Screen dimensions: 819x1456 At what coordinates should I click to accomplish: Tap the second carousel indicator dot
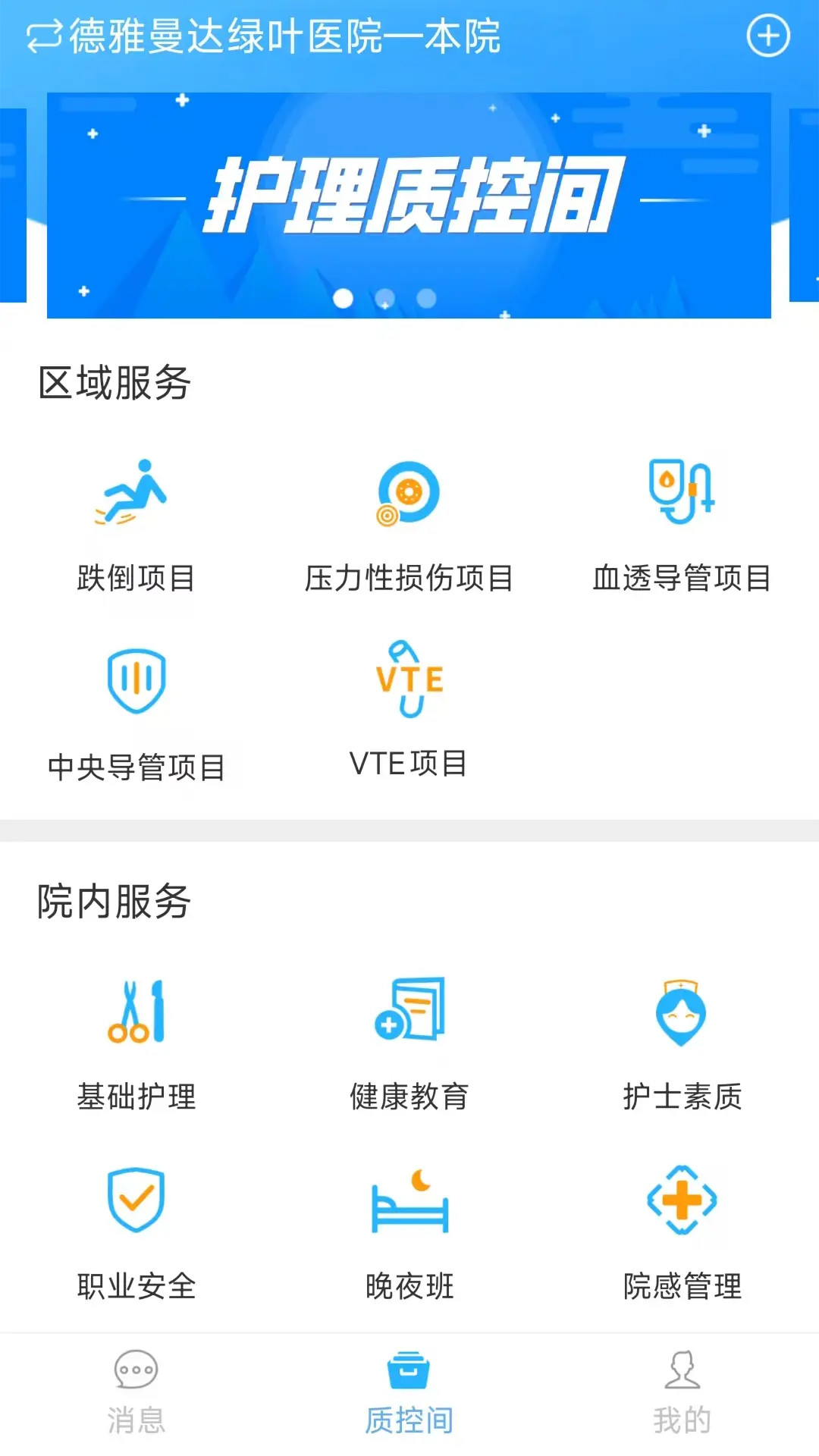point(384,298)
